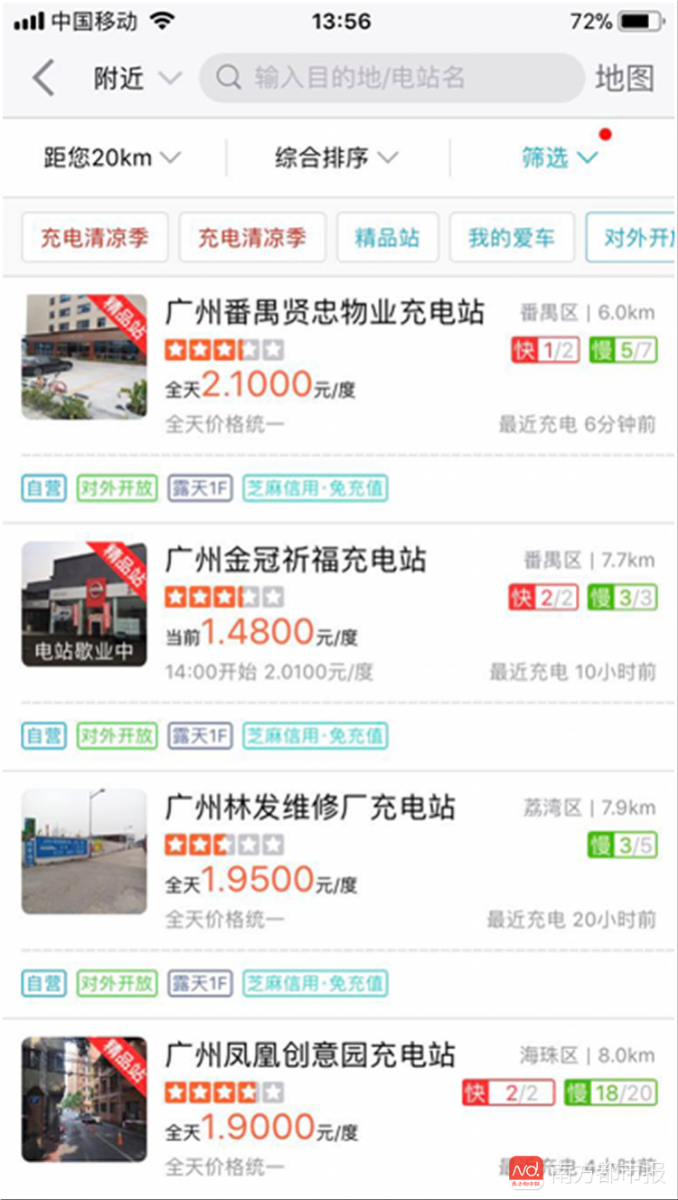This screenshot has width=678, height=1200.
Task: Expand the 附近 location dropdown
Action: (137, 78)
